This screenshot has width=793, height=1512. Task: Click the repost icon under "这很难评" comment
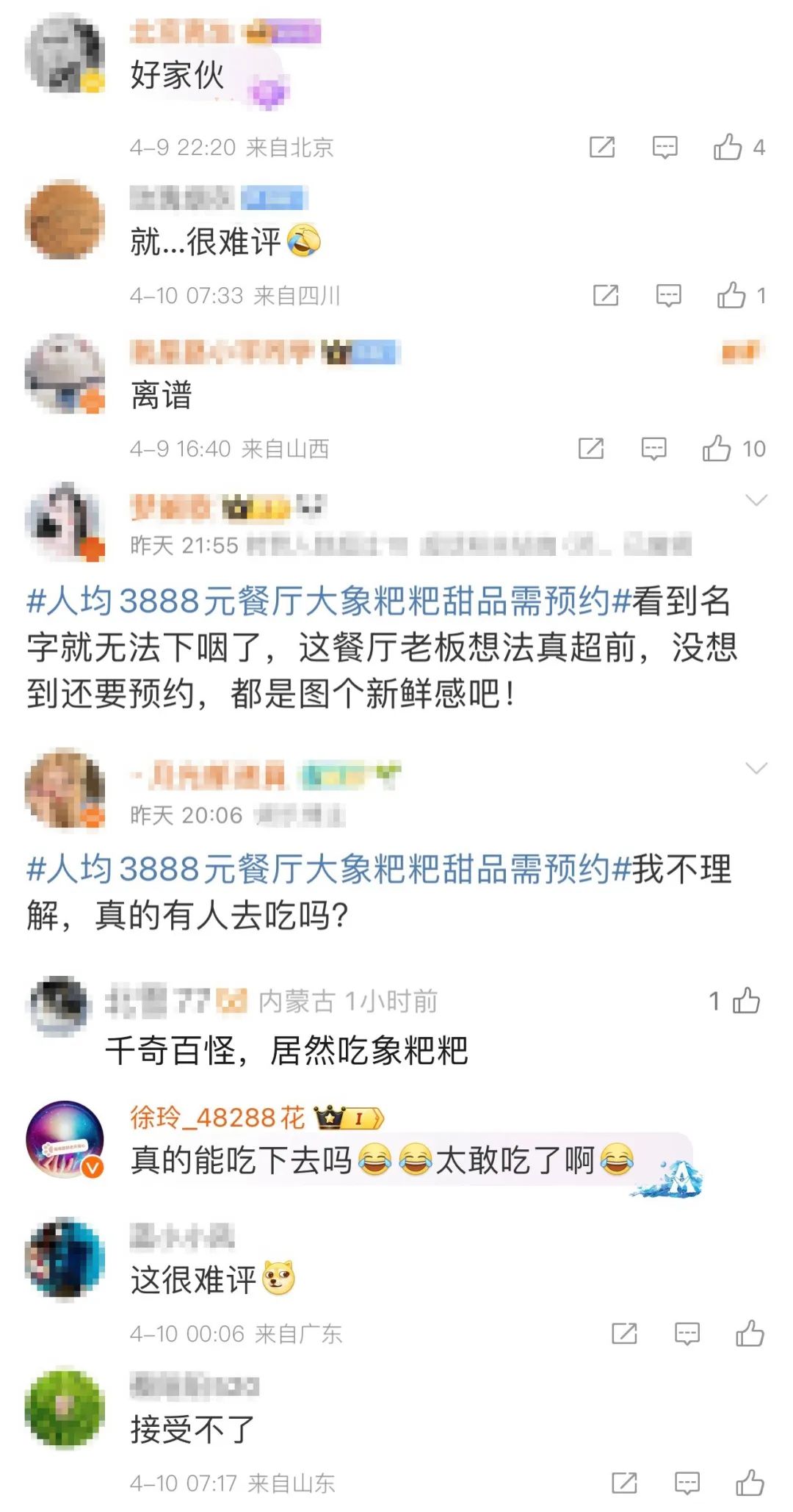(623, 1335)
